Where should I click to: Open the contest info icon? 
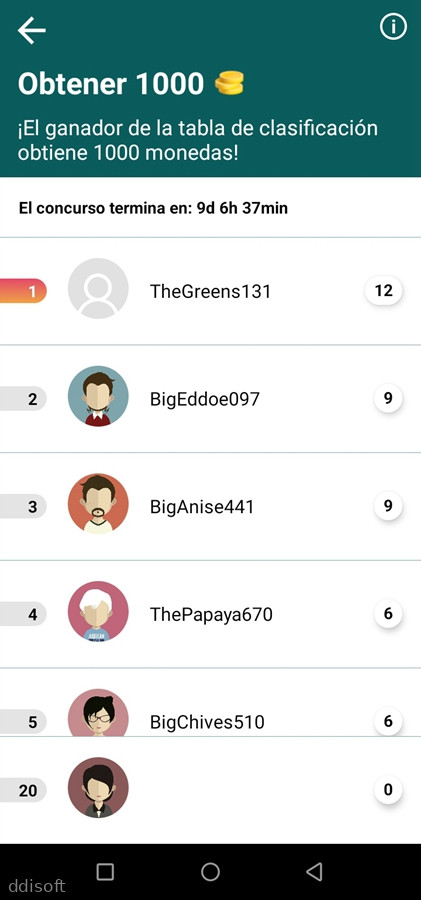[393, 27]
